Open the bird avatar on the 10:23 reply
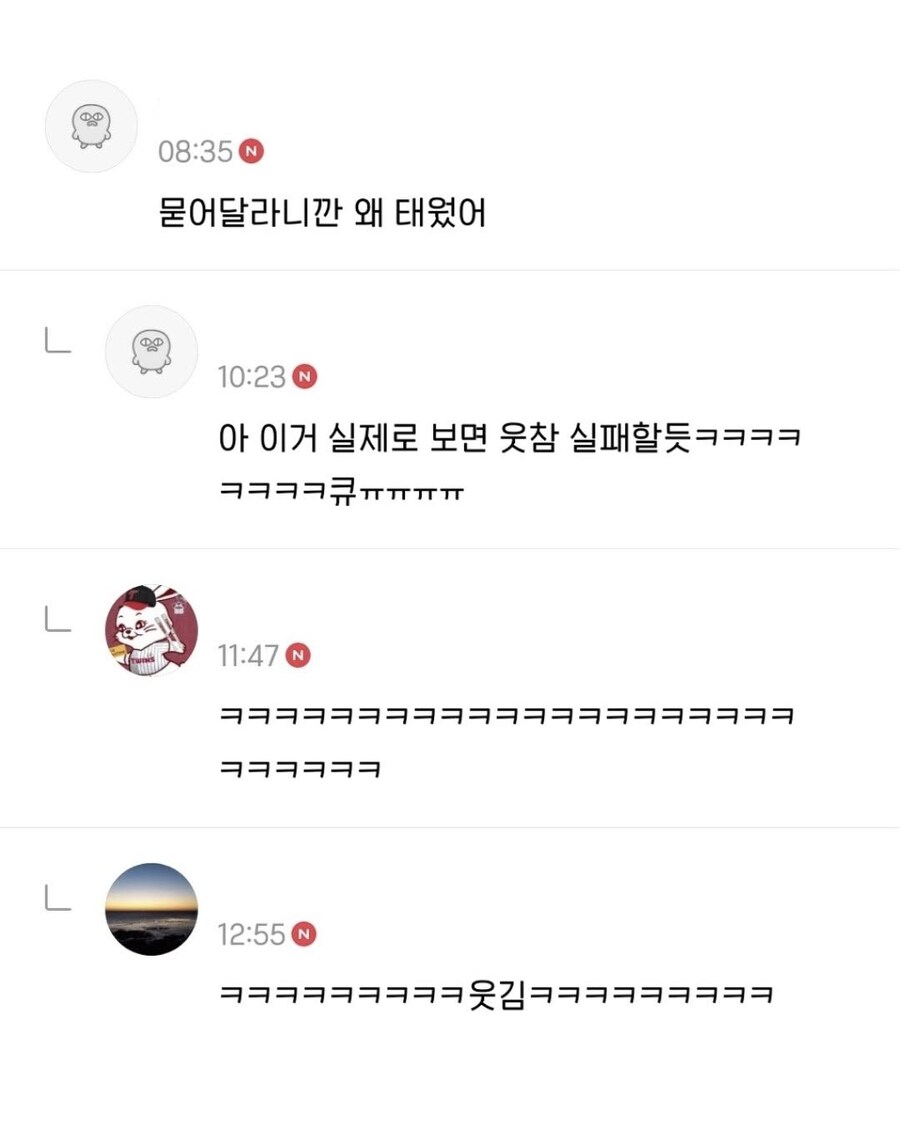This screenshot has width=900, height=1125. (x=151, y=352)
